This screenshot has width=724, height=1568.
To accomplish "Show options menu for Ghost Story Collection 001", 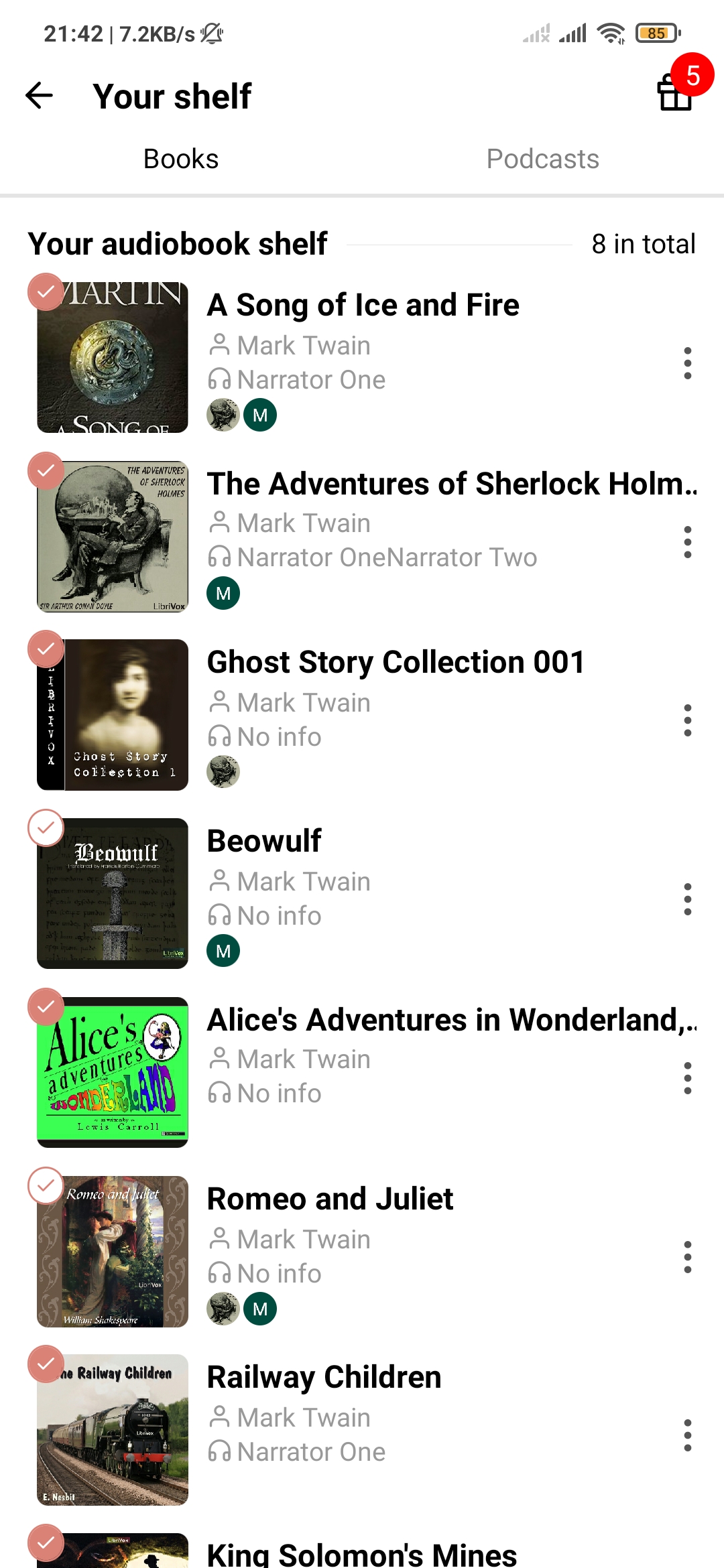I will point(687,720).
